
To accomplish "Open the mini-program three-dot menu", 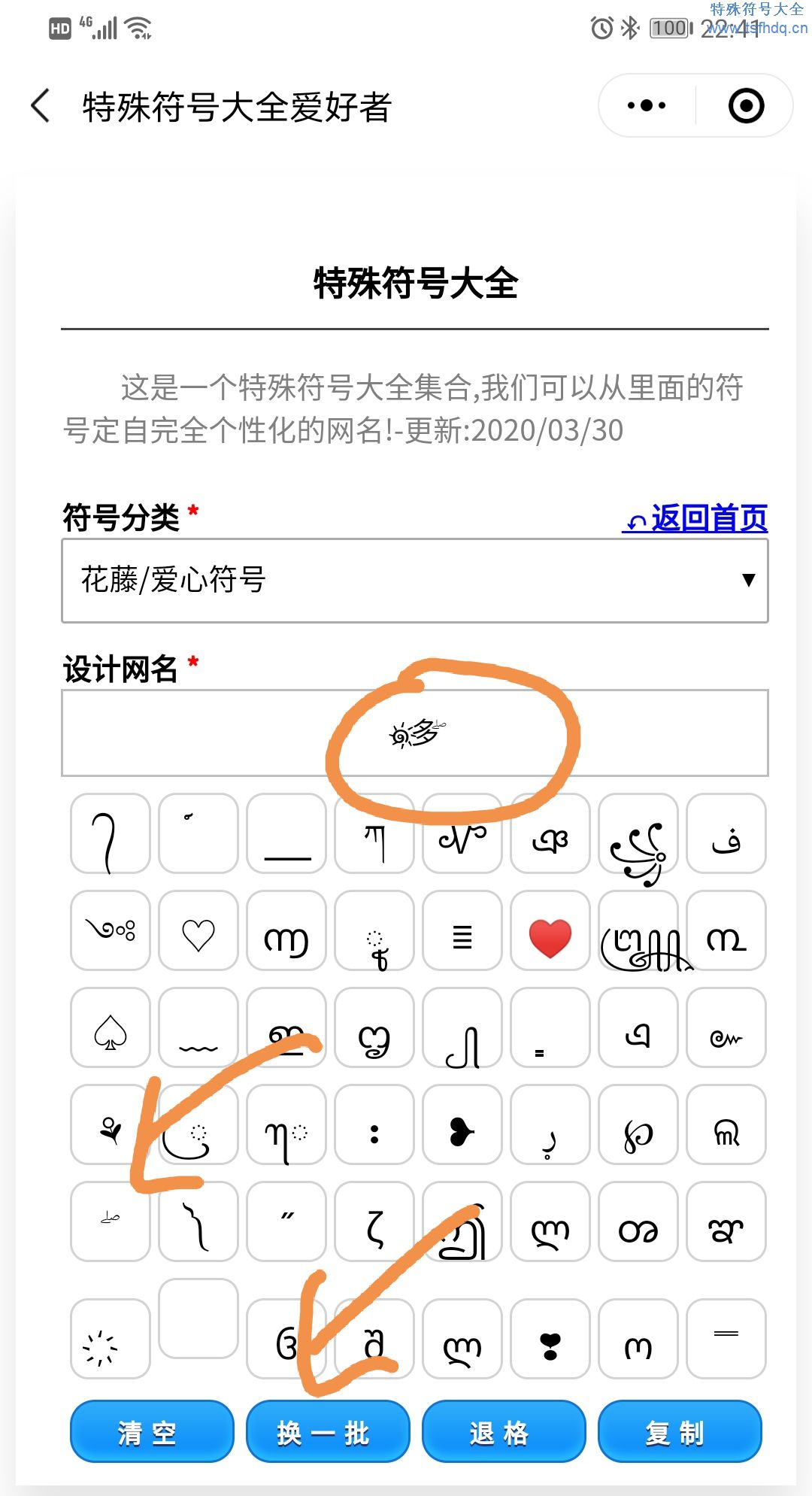I will pos(647,105).
